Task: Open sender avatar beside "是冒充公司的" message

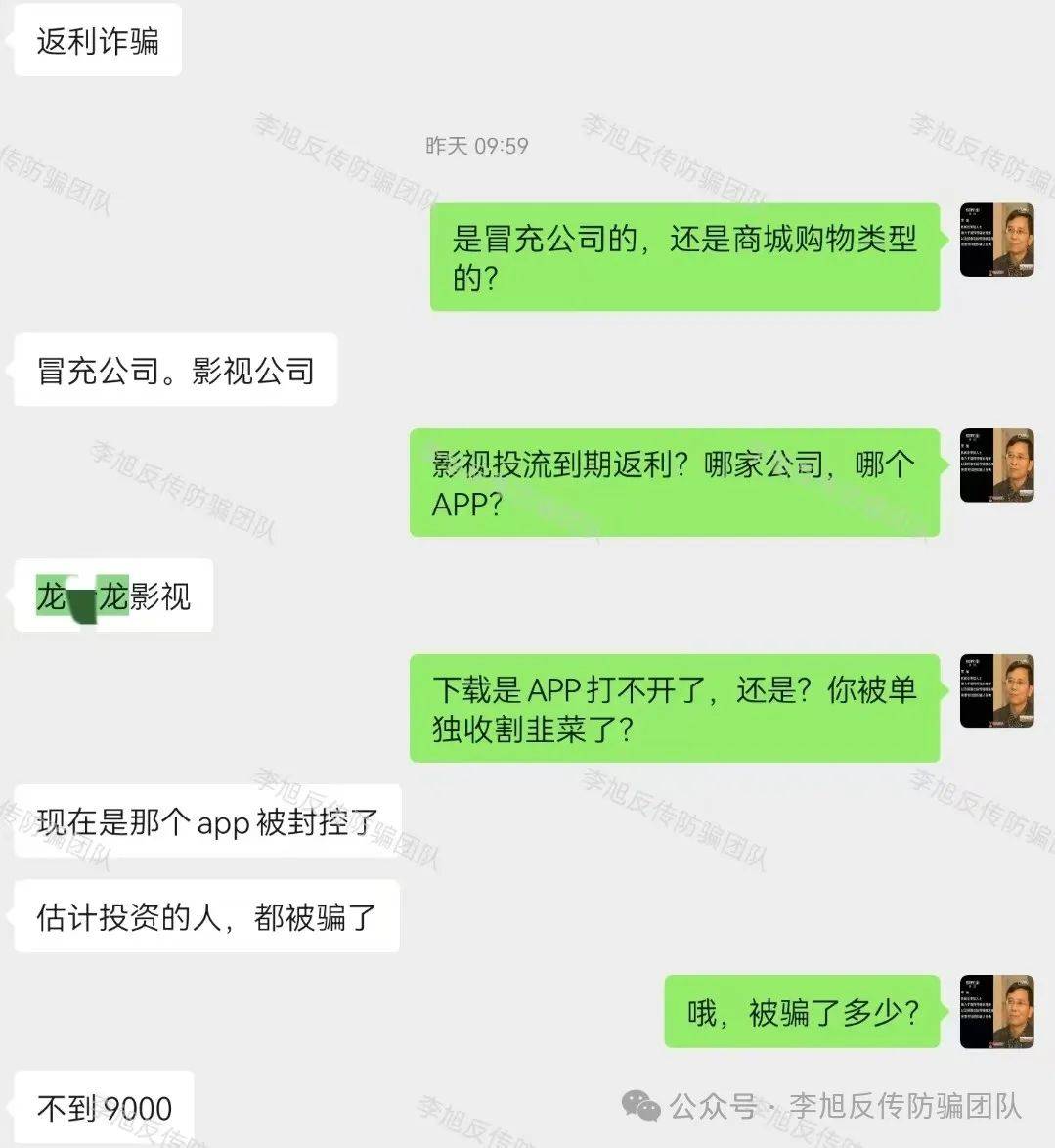Action: click(x=996, y=240)
